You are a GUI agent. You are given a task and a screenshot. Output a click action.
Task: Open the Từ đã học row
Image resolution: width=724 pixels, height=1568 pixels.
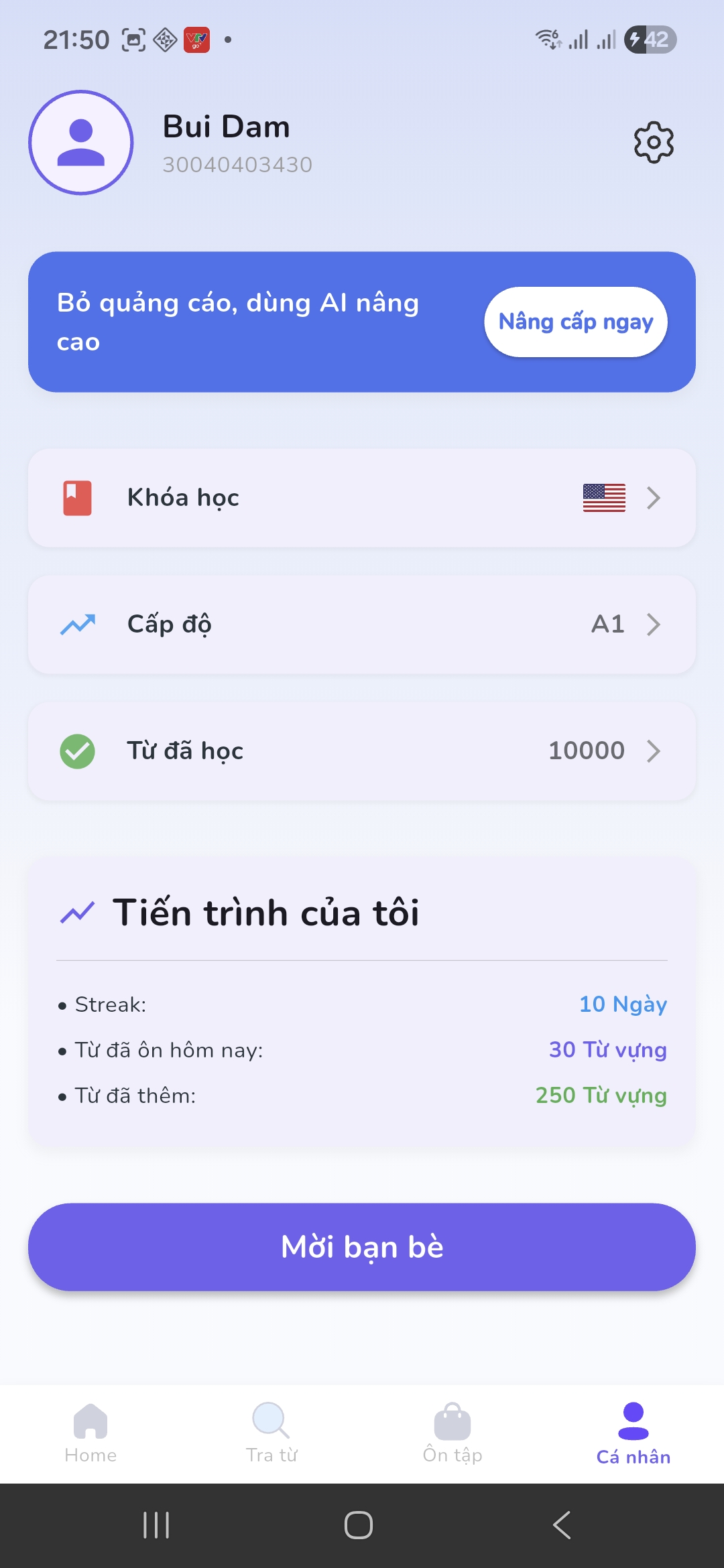tap(362, 751)
